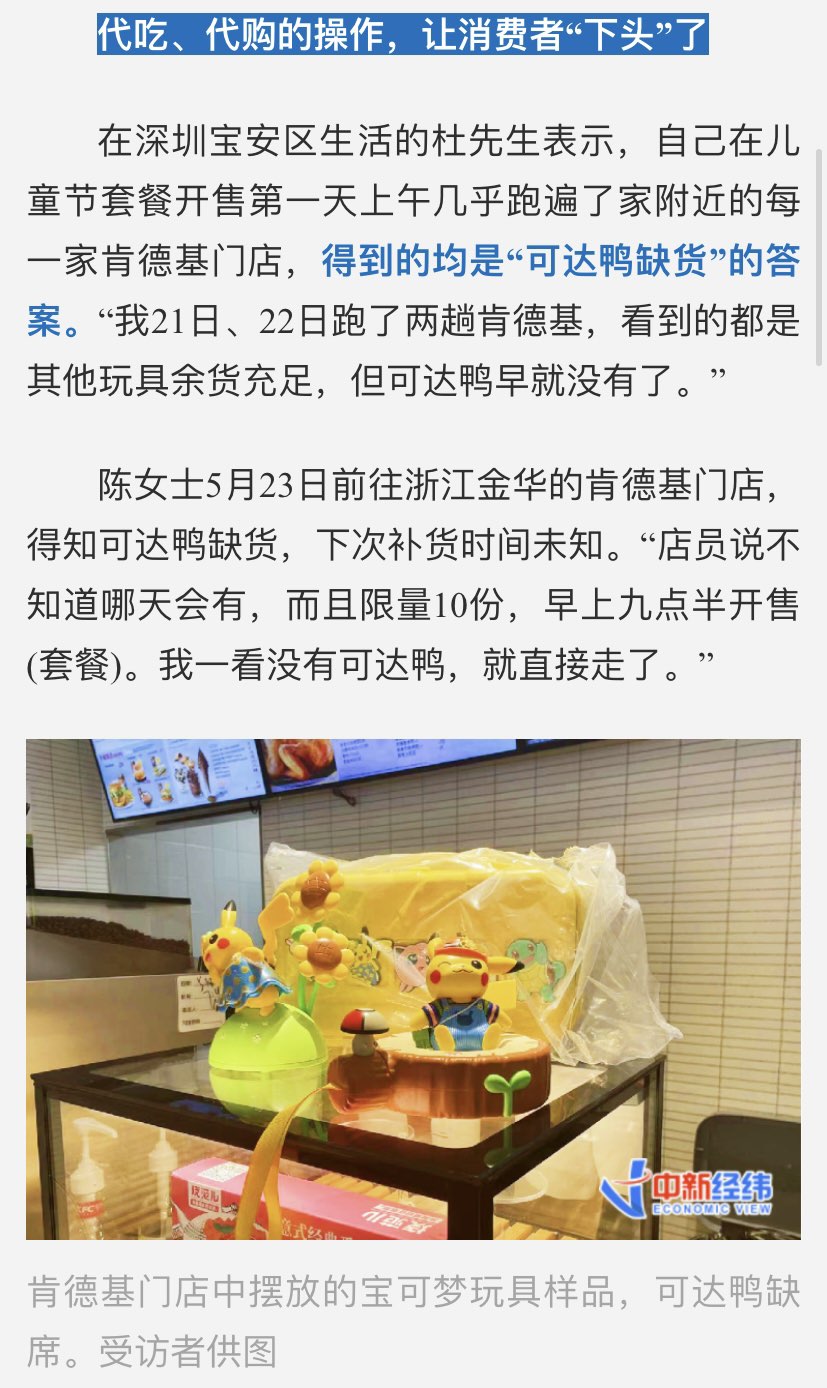Image resolution: width=827 pixels, height=1388 pixels.
Task: Open the Pokémon toy samples photo
Action: tap(413, 988)
